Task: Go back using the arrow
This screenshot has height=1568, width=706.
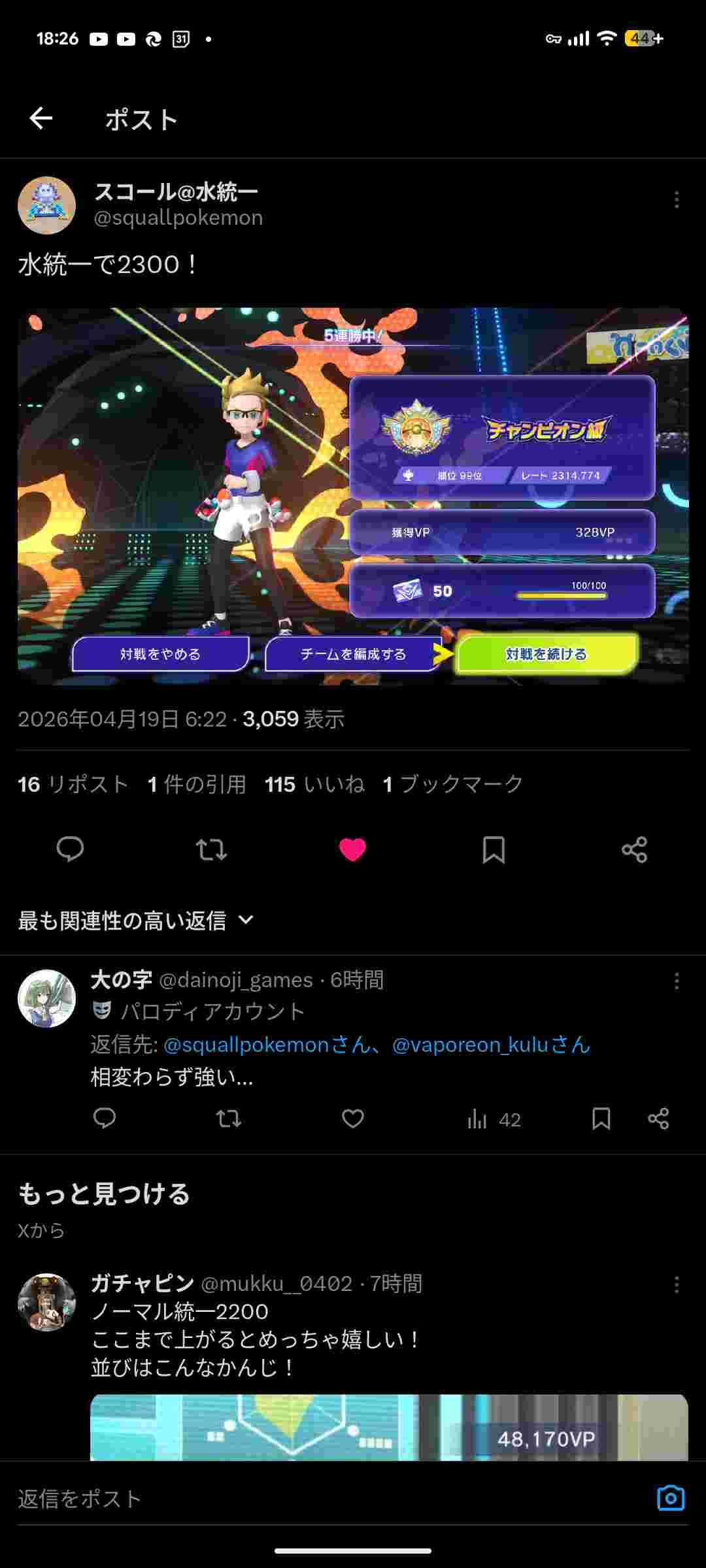Action: coord(41,118)
